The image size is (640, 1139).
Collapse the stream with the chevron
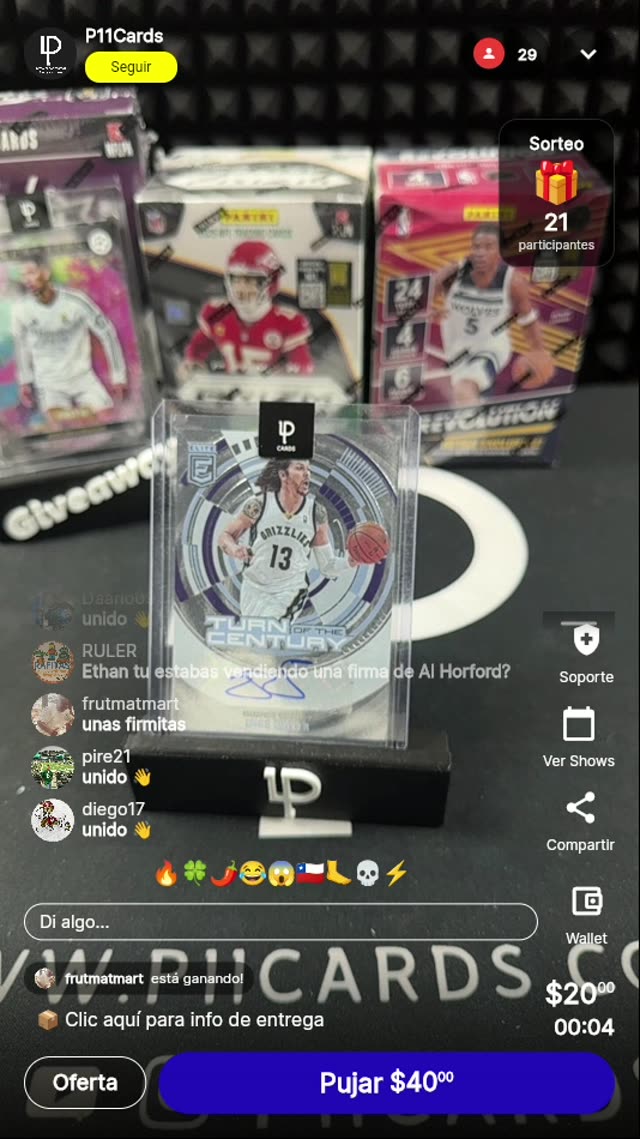588,54
